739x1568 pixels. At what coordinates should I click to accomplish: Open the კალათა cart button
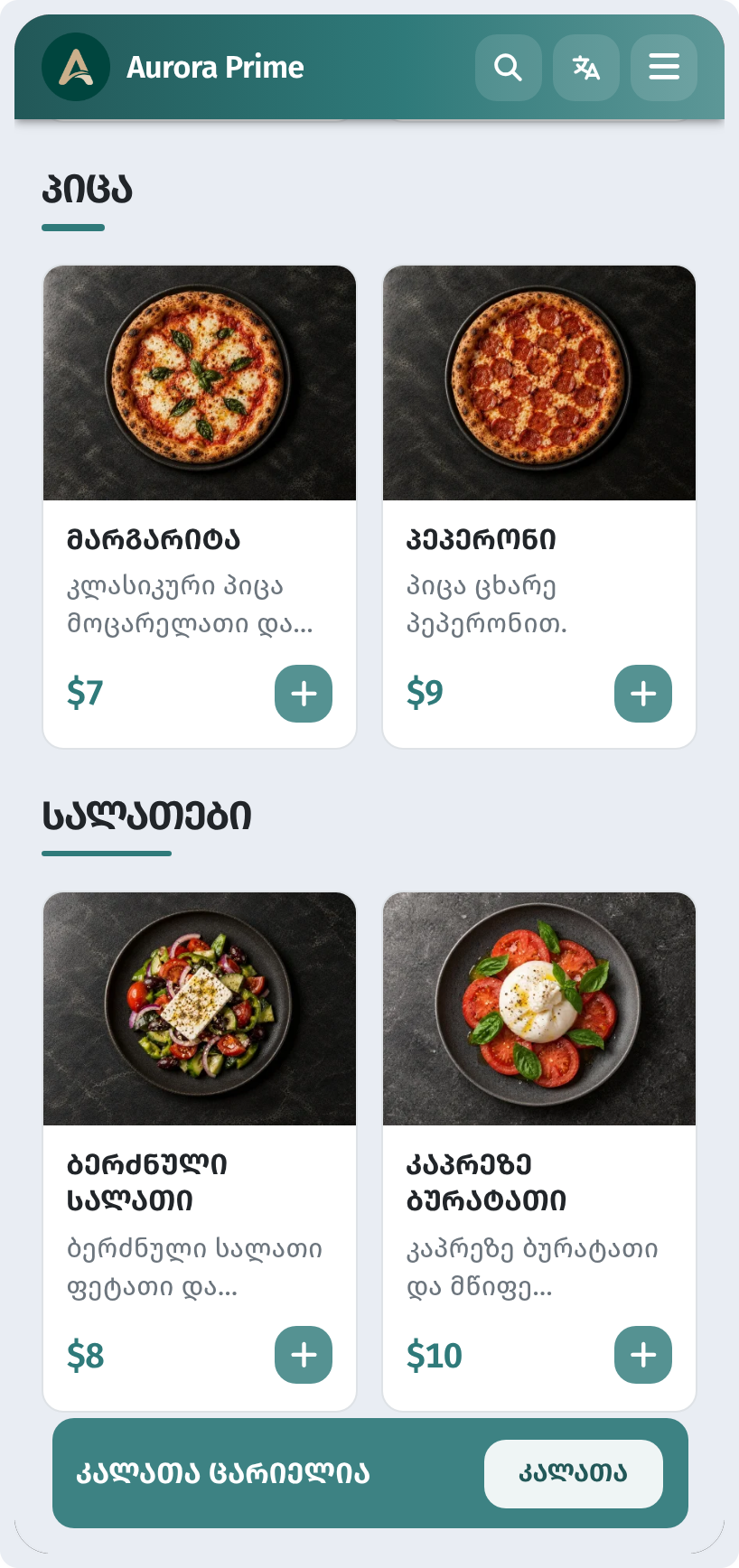click(x=574, y=1474)
